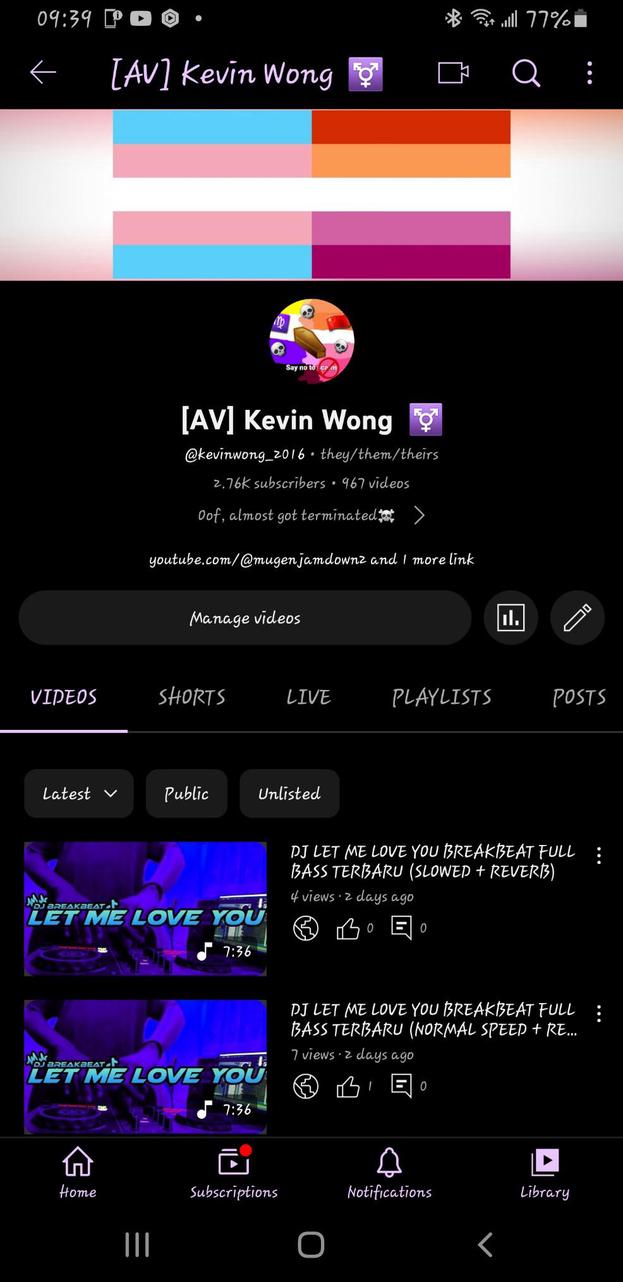Switch to the Live tab
Screen dimensions: 623x1282
[308, 697]
